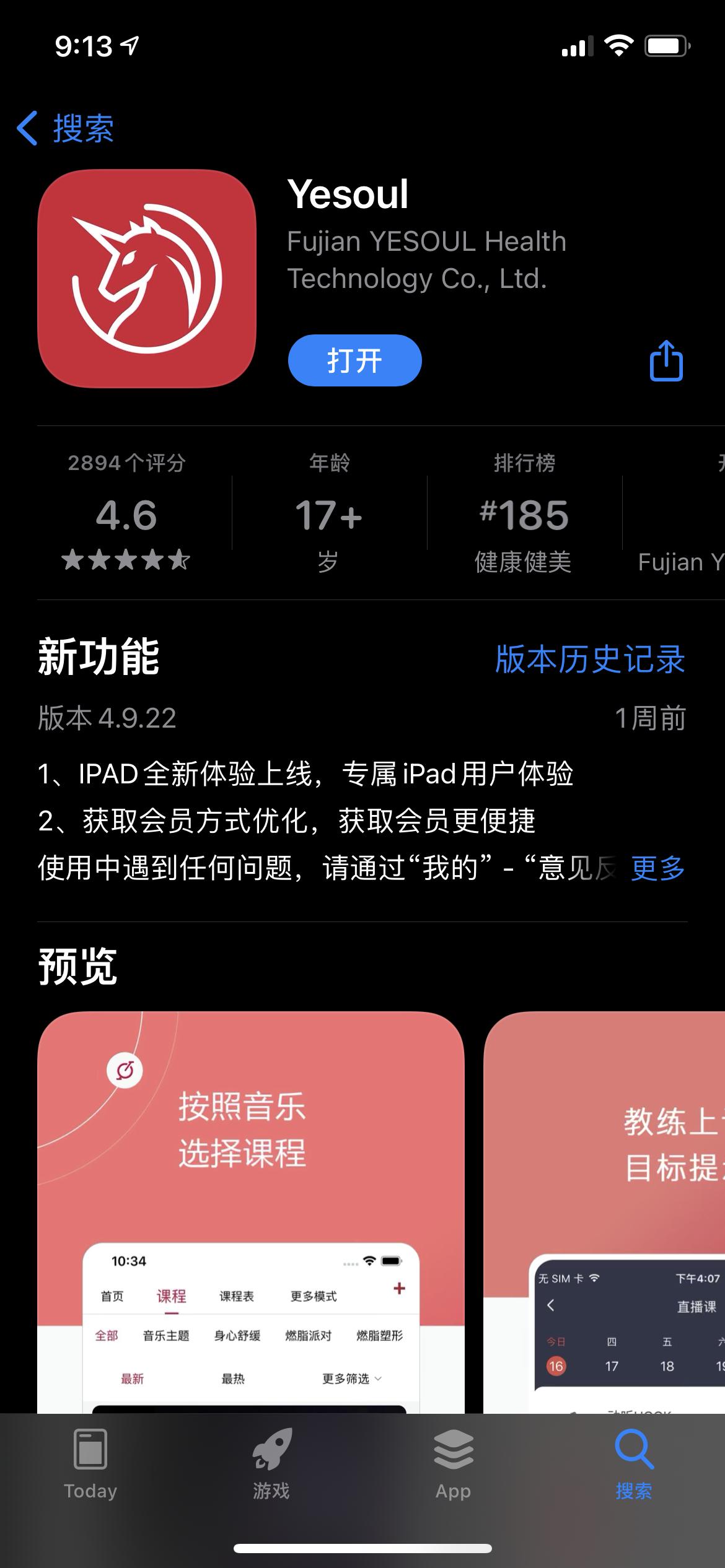Image resolution: width=725 pixels, height=1568 pixels.
Task: Tap the star rating row
Action: tap(125, 561)
